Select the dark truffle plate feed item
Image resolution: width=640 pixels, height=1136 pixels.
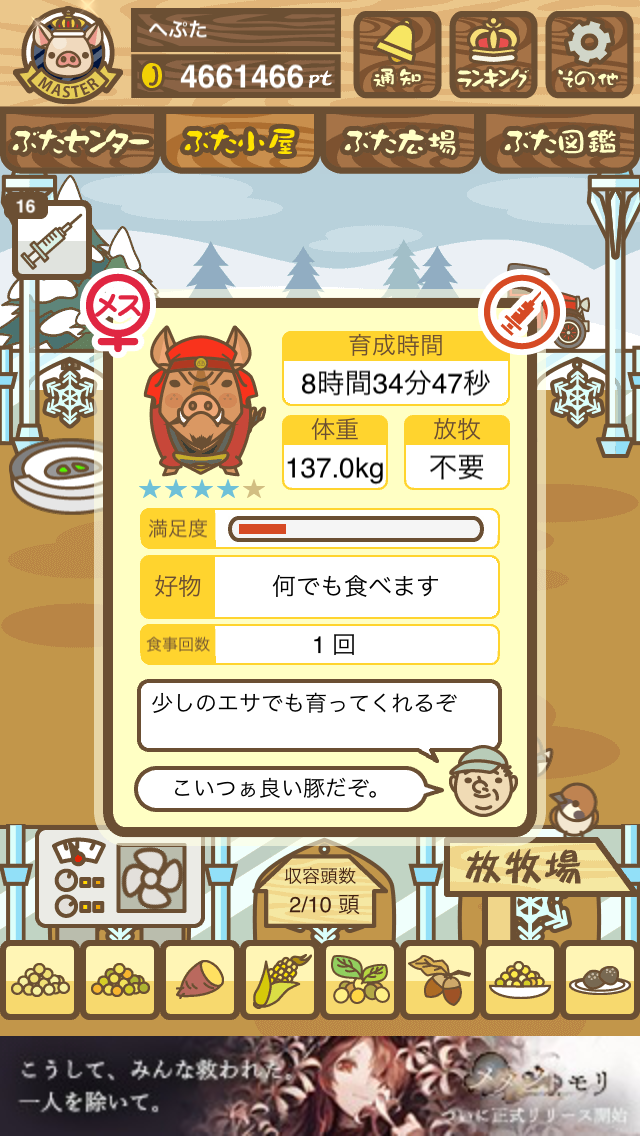(600, 980)
